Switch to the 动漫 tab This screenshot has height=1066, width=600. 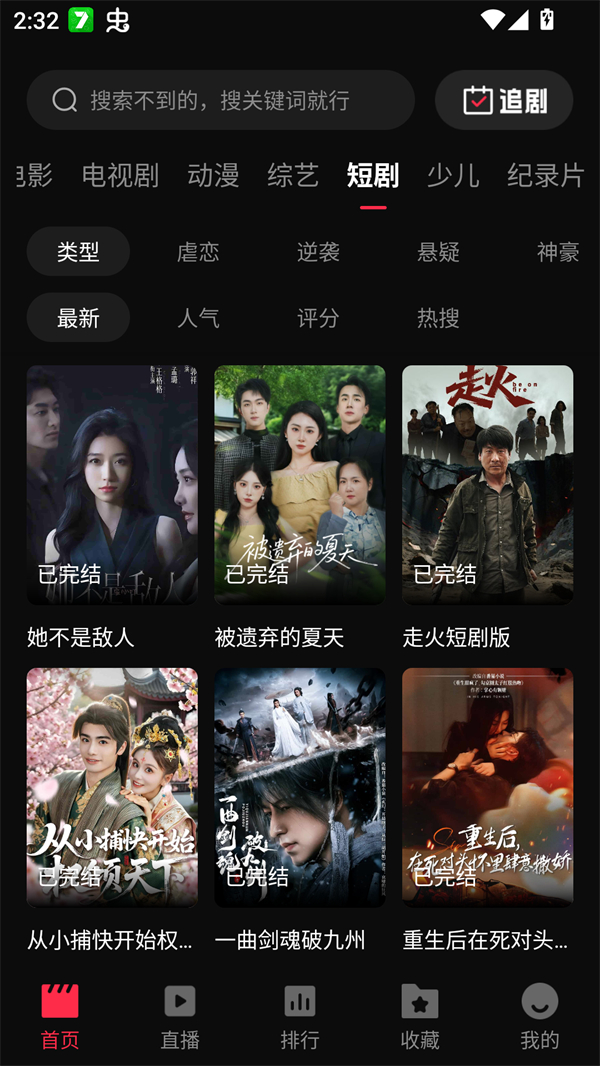coord(213,176)
